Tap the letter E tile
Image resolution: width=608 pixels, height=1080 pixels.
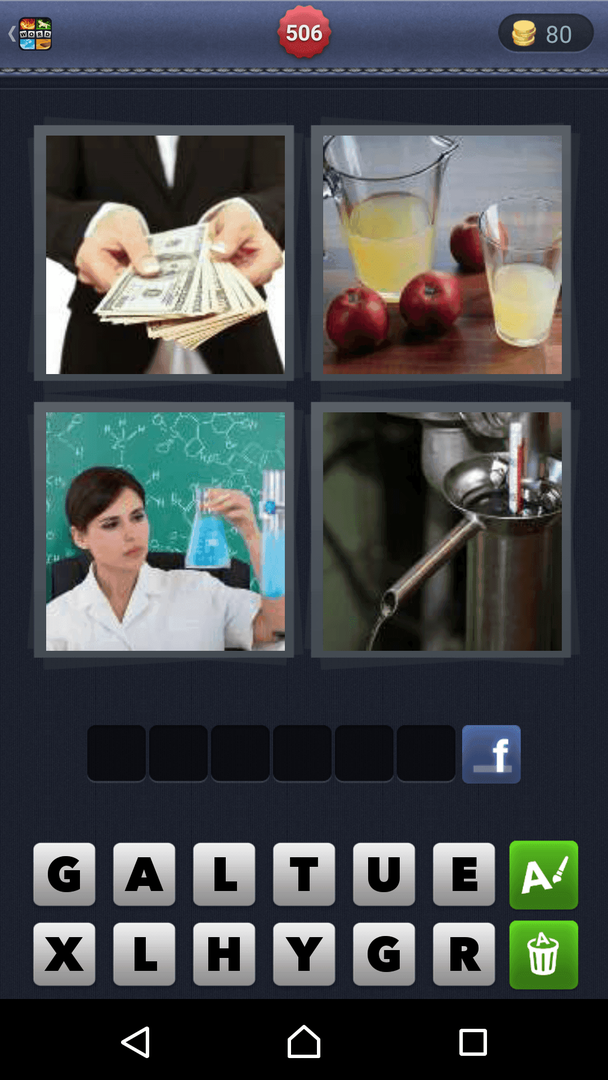click(464, 874)
